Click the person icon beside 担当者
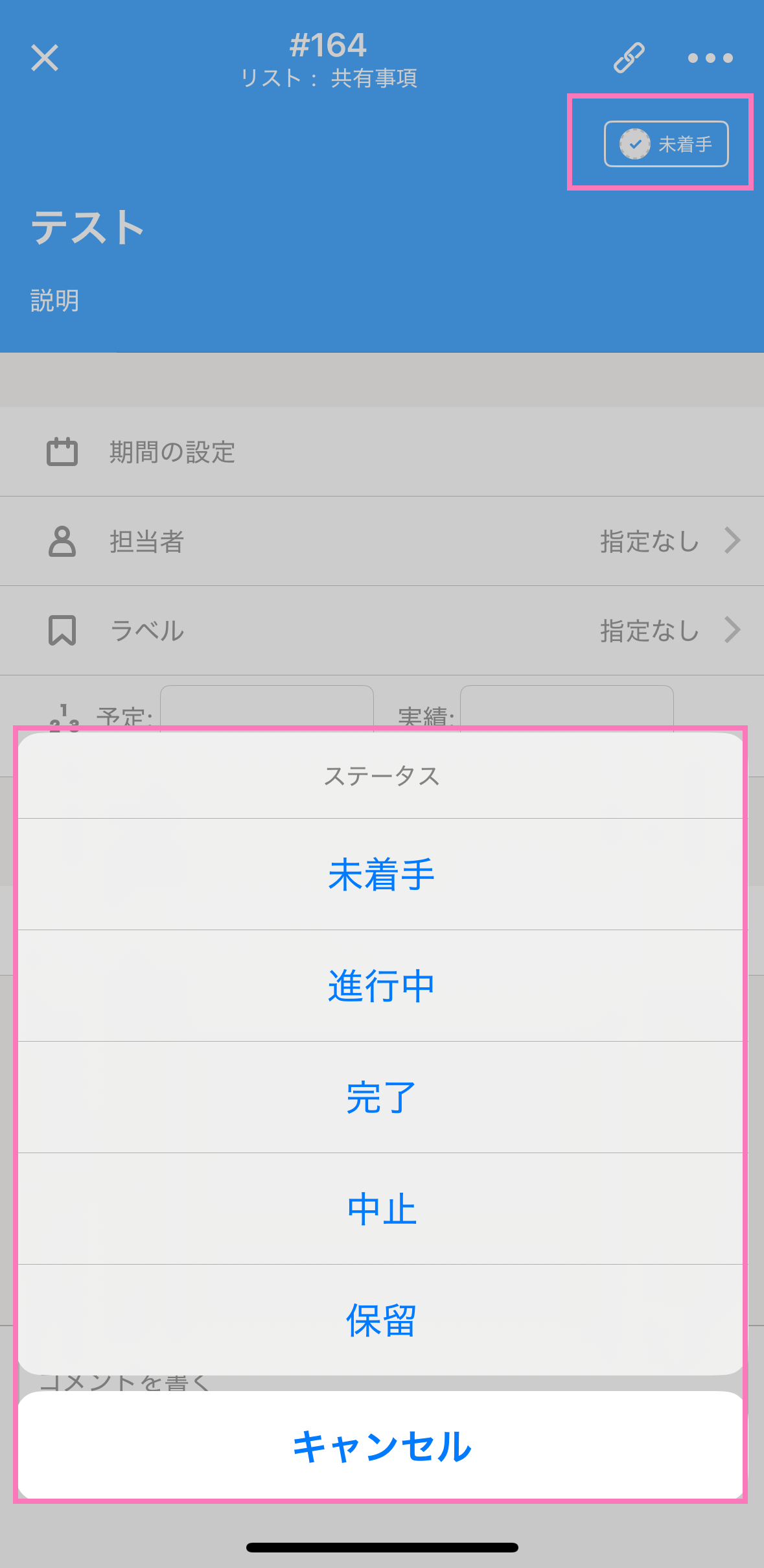The height and width of the screenshot is (1568, 764). 62,542
